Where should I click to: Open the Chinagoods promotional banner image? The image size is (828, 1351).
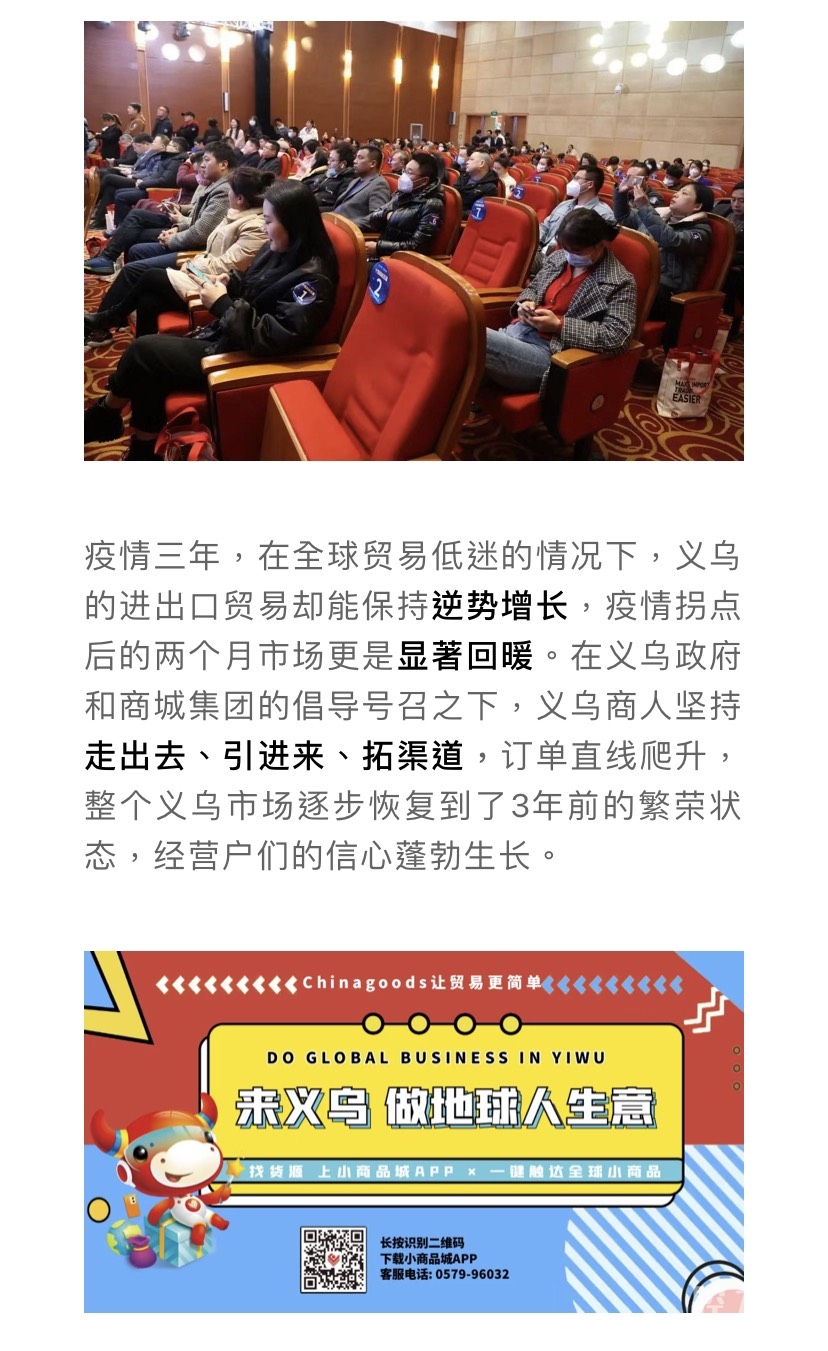(x=413, y=1130)
